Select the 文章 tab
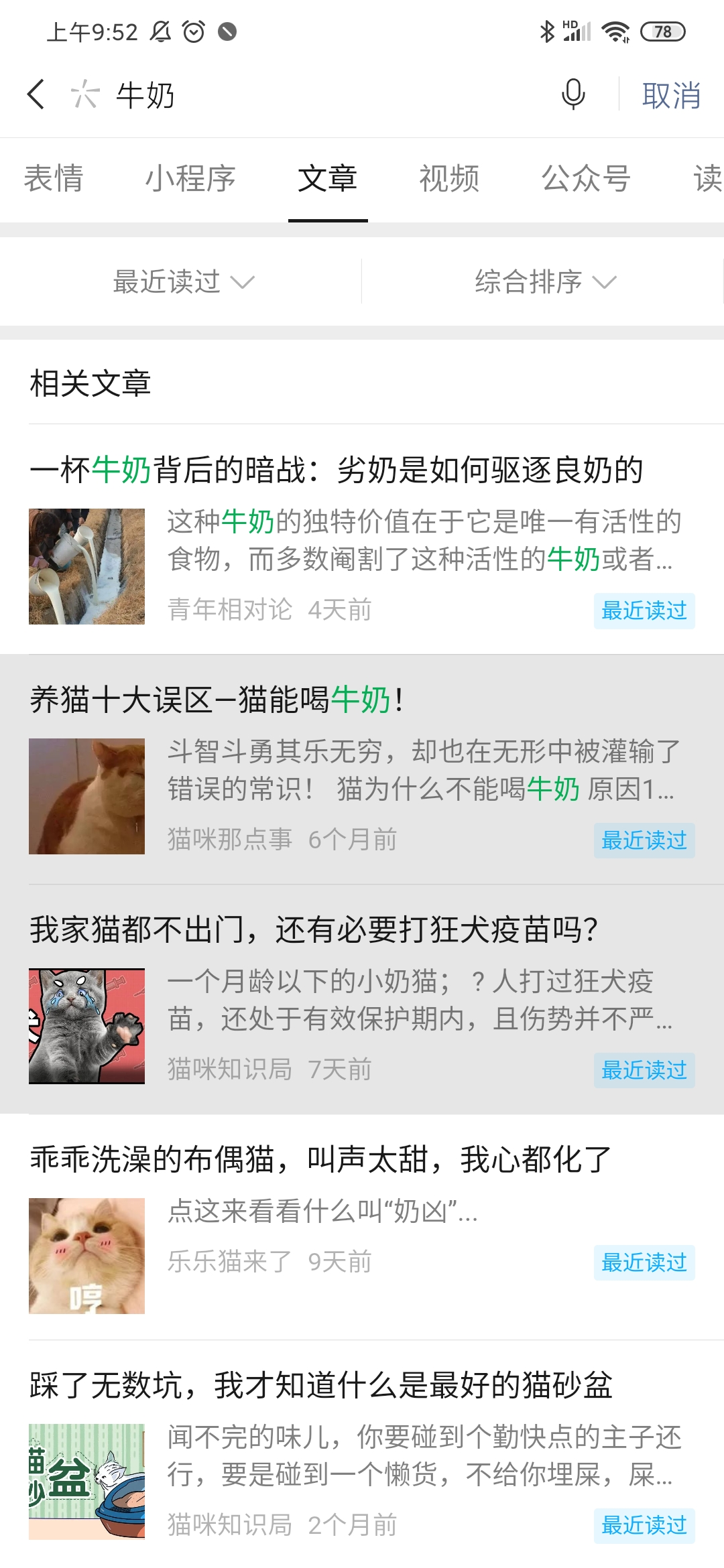The image size is (724, 1568). [x=327, y=179]
